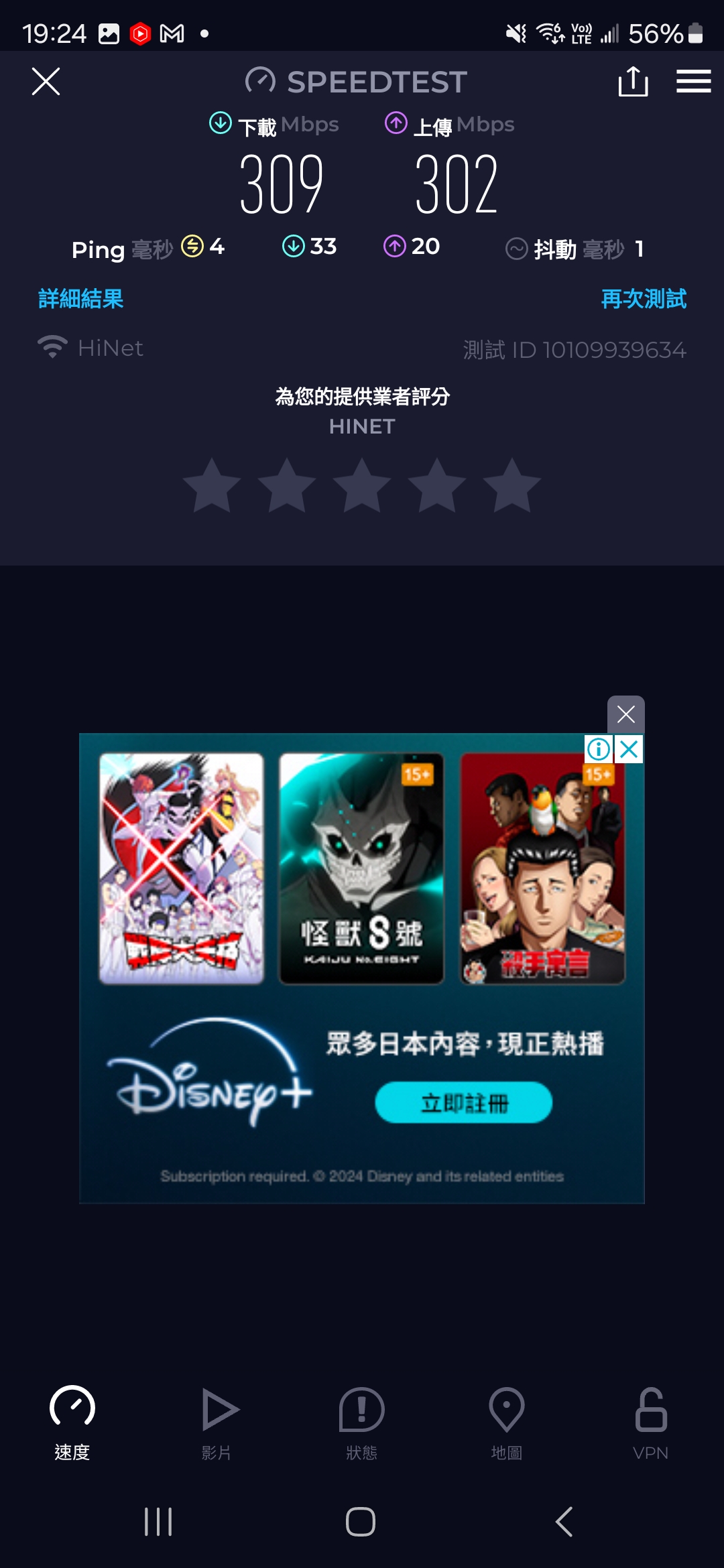
Task: Share the speed test result
Action: tap(633, 82)
